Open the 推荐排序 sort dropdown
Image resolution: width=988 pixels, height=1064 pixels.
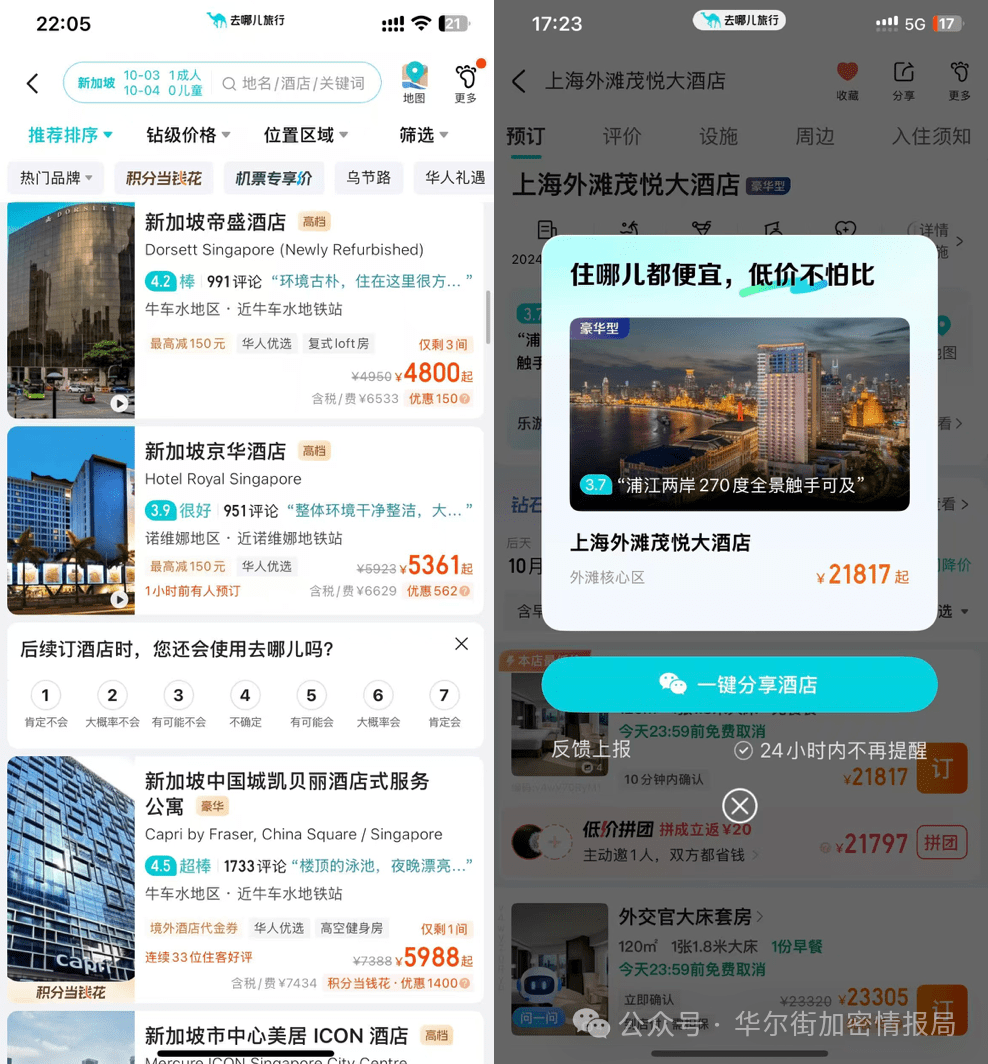(63, 134)
